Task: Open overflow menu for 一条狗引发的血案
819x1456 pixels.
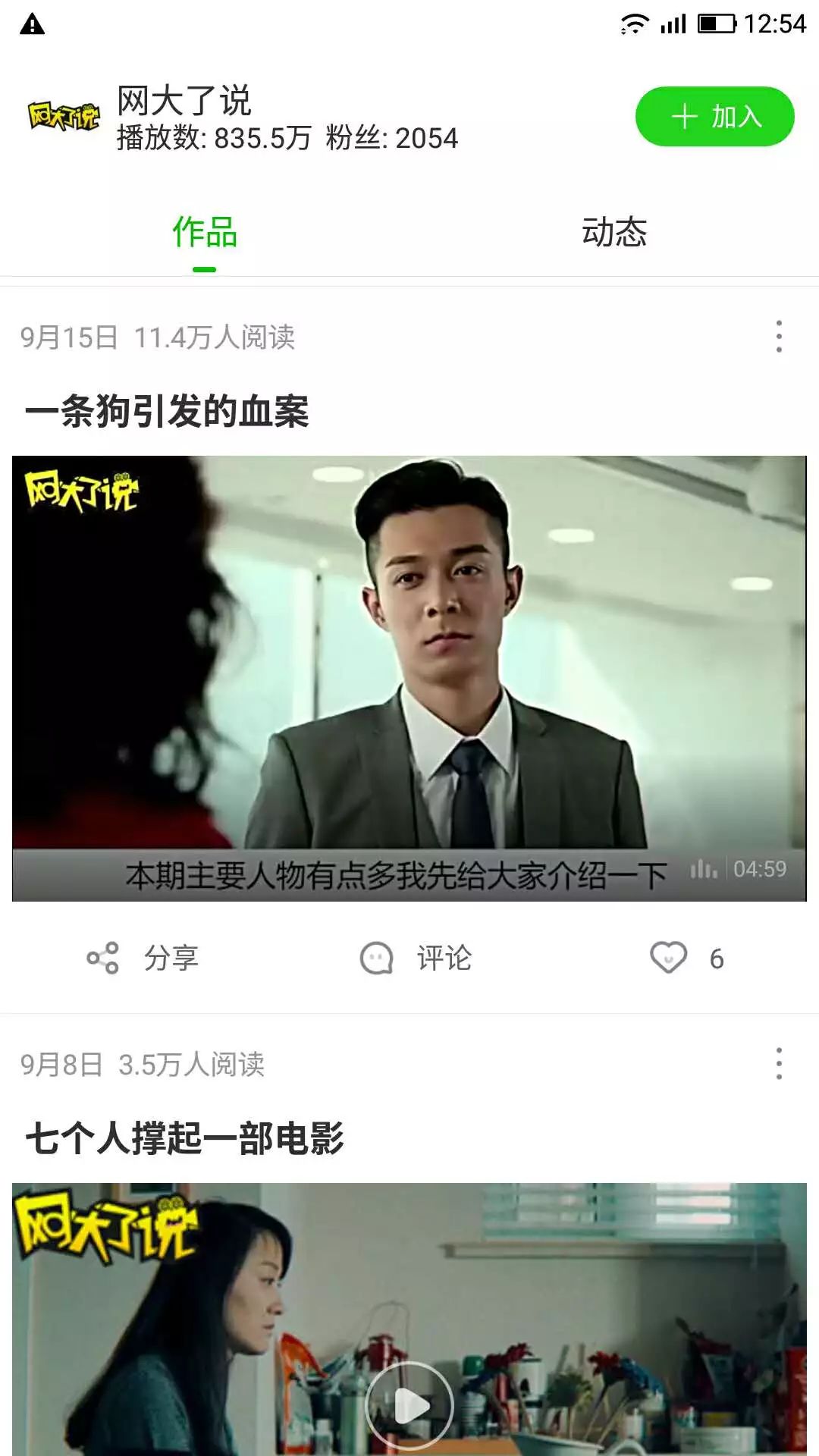Action: [x=779, y=336]
